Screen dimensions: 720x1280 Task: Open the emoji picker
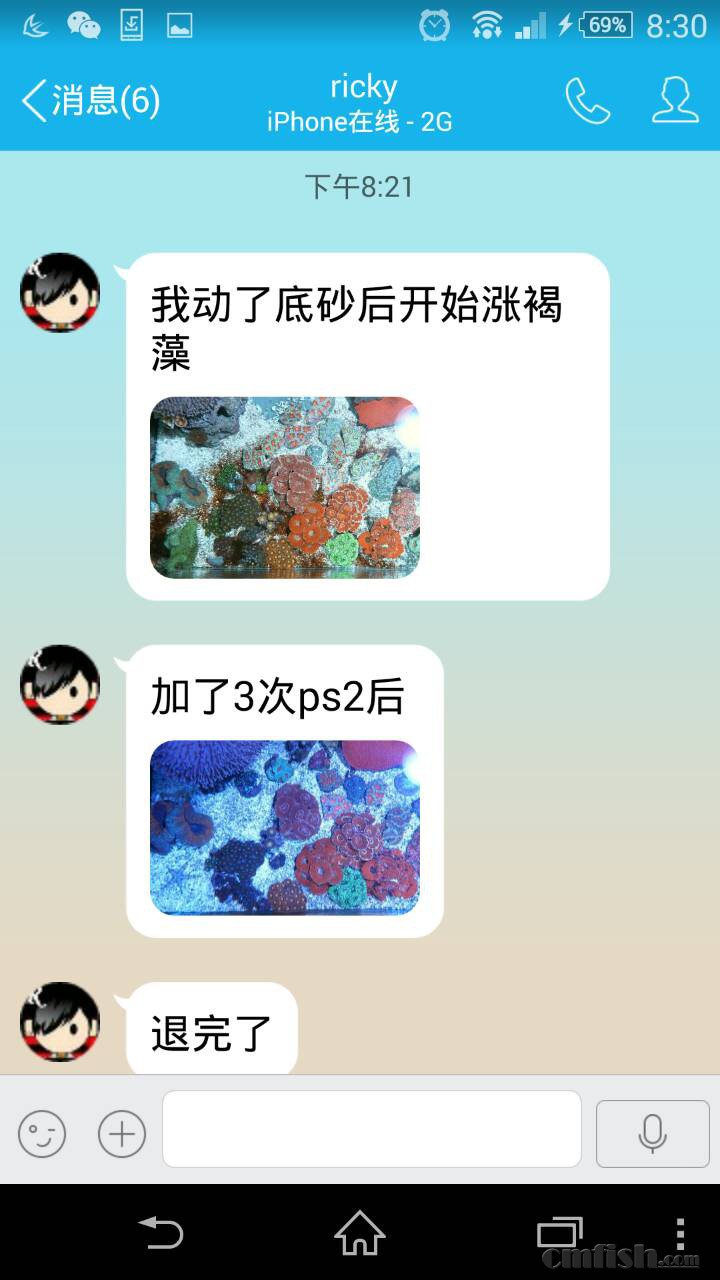point(42,1134)
